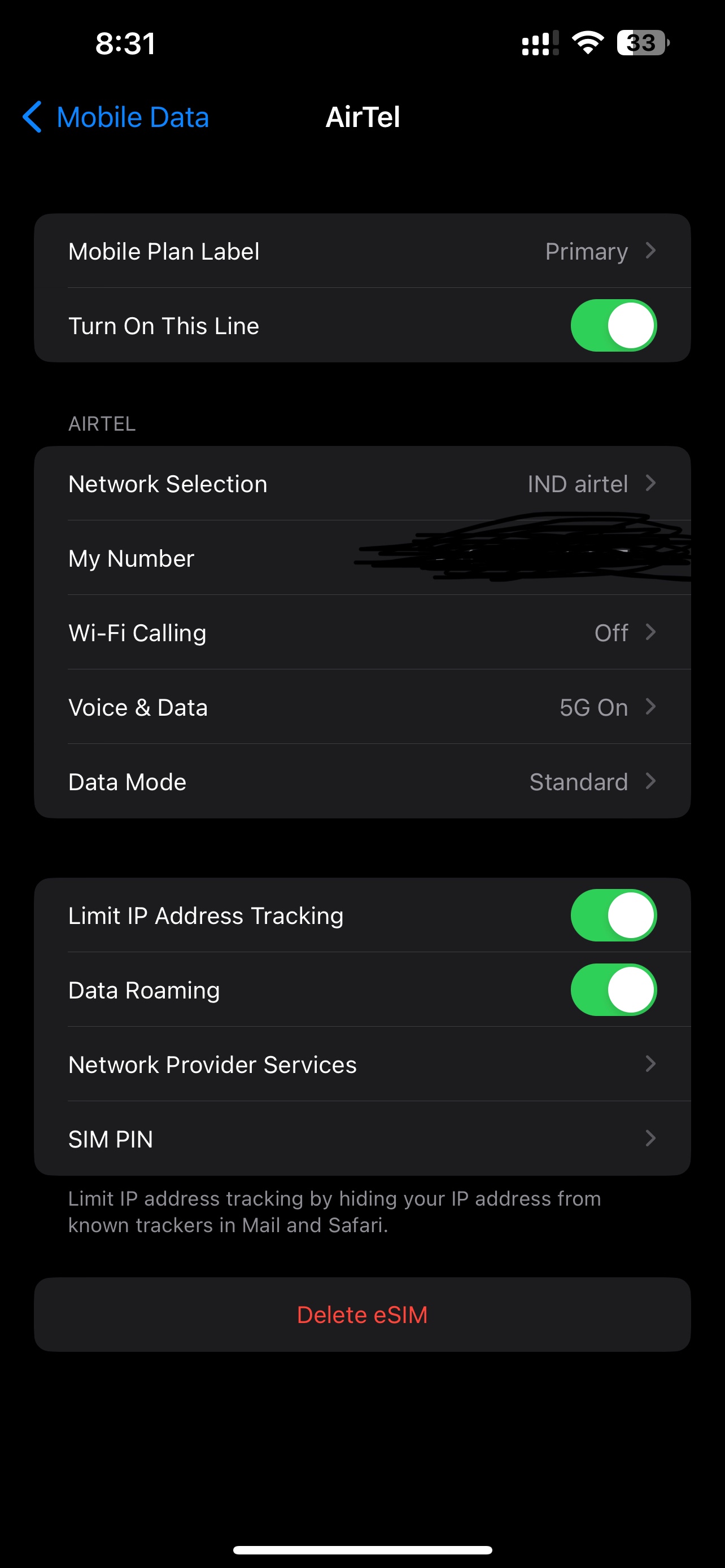Turn off the Turn On This Line switch
This screenshot has width=725, height=1568.
[x=613, y=326]
